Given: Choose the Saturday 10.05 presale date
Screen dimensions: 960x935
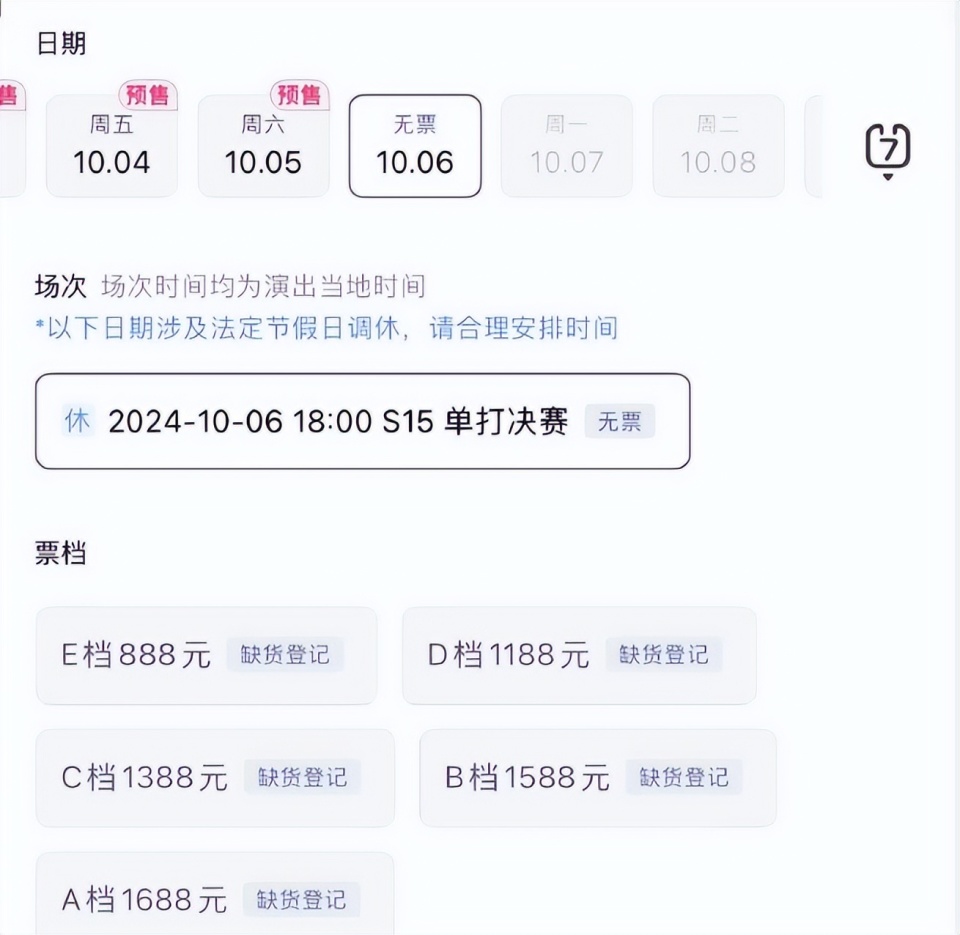Looking at the screenshot, I should (x=263, y=146).
